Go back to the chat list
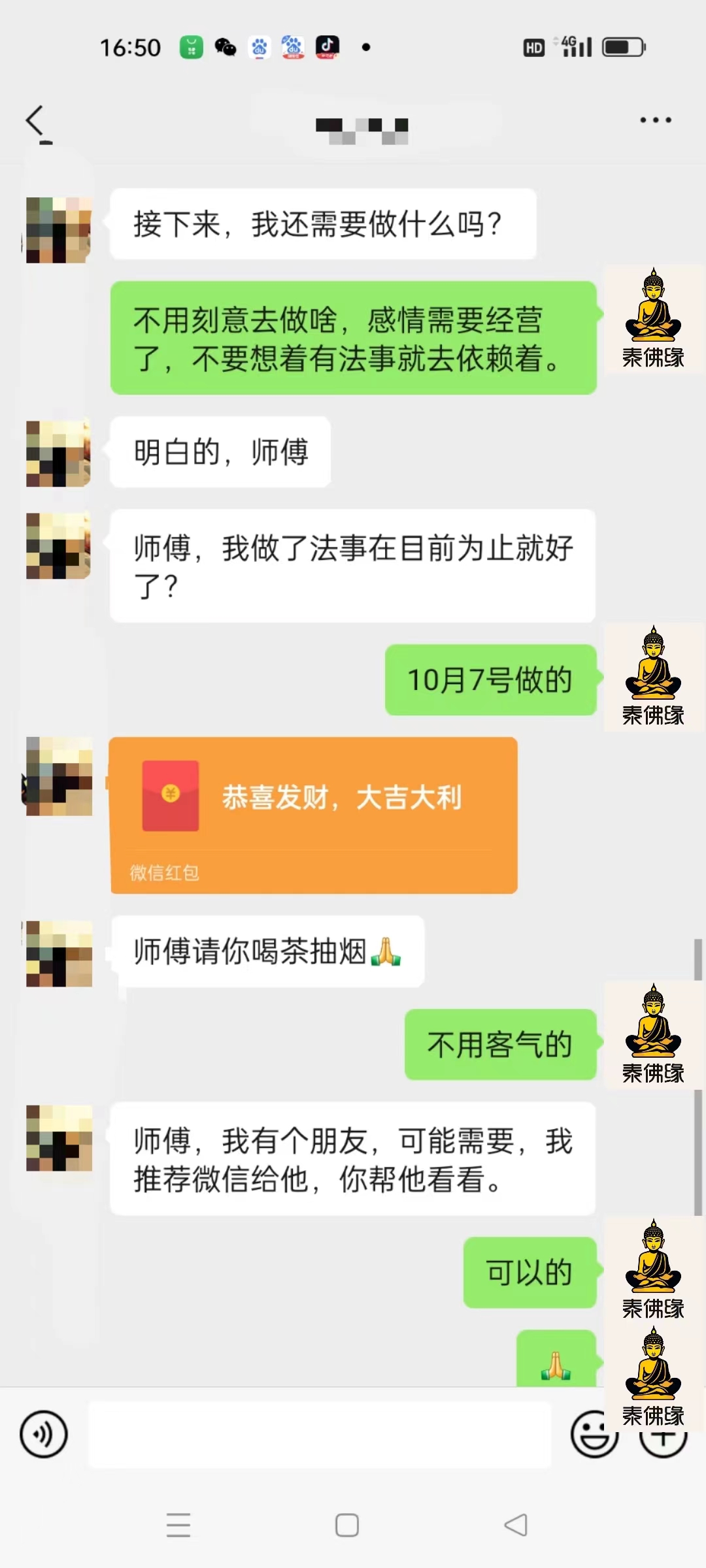Image resolution: width=706 pixels, height=1568 pixels. [x=35, y=122]
